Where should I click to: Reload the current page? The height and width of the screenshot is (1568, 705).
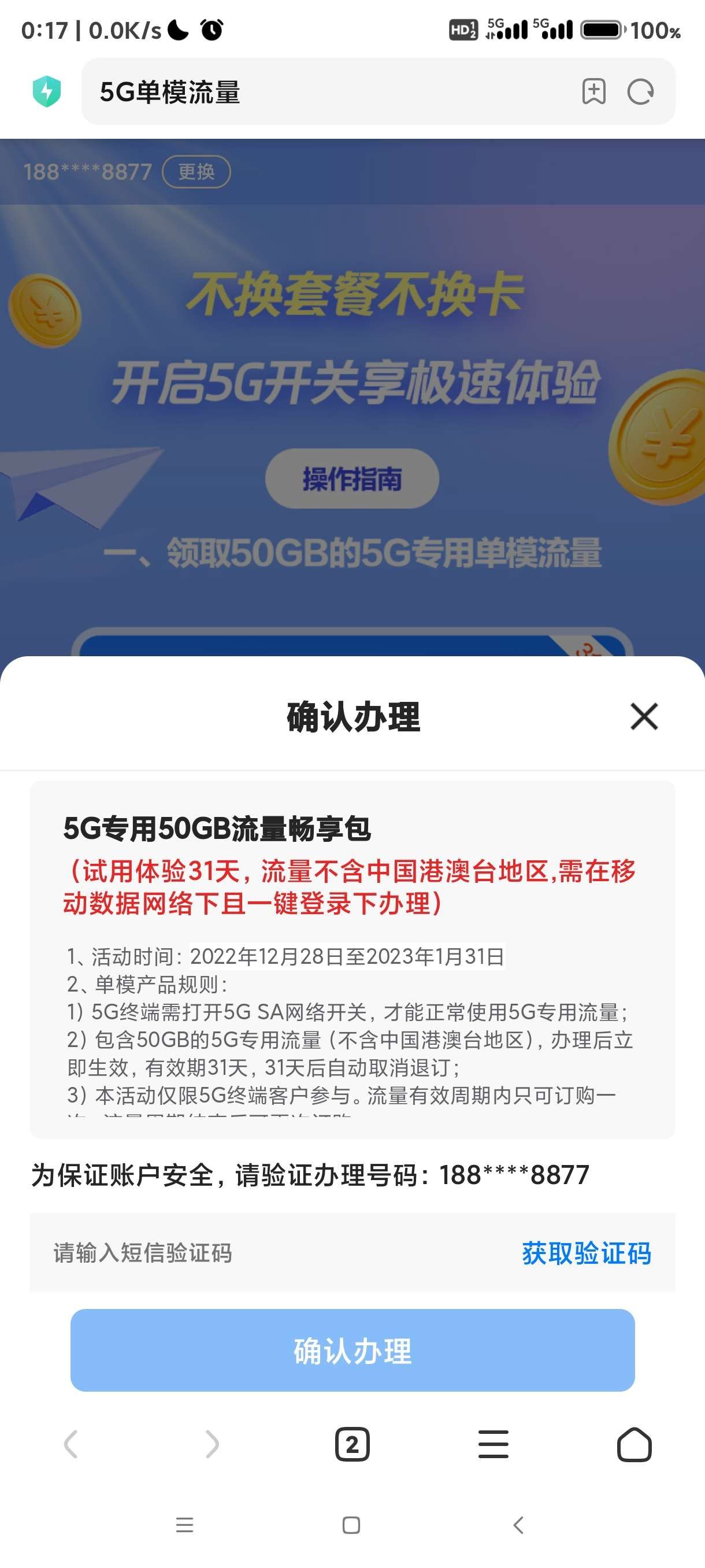[640, 92]
